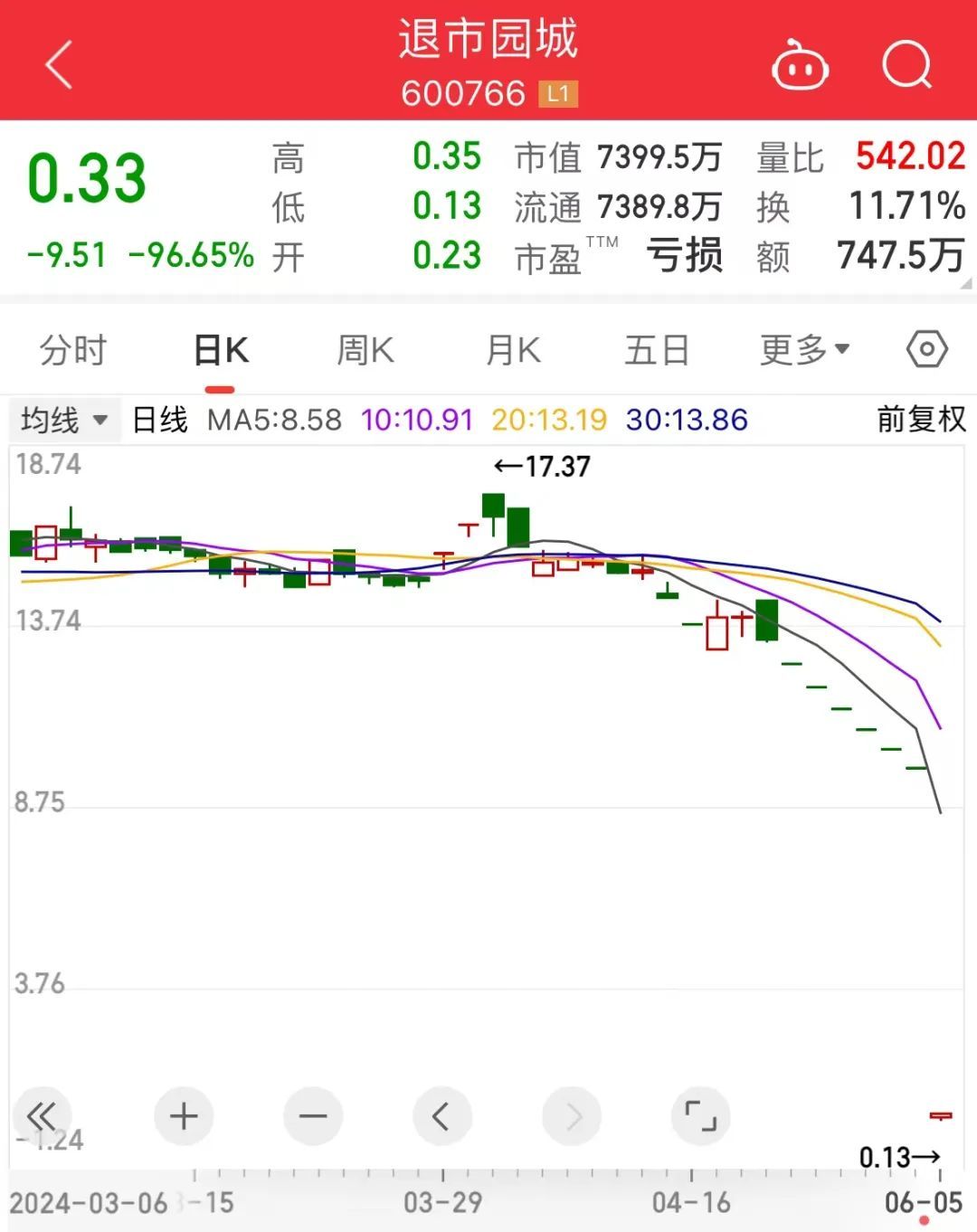The height and width of the screenshot is (1232, 977).
Task: Change the 前复权 adjustment mode
Action: (x=921, y=420)
